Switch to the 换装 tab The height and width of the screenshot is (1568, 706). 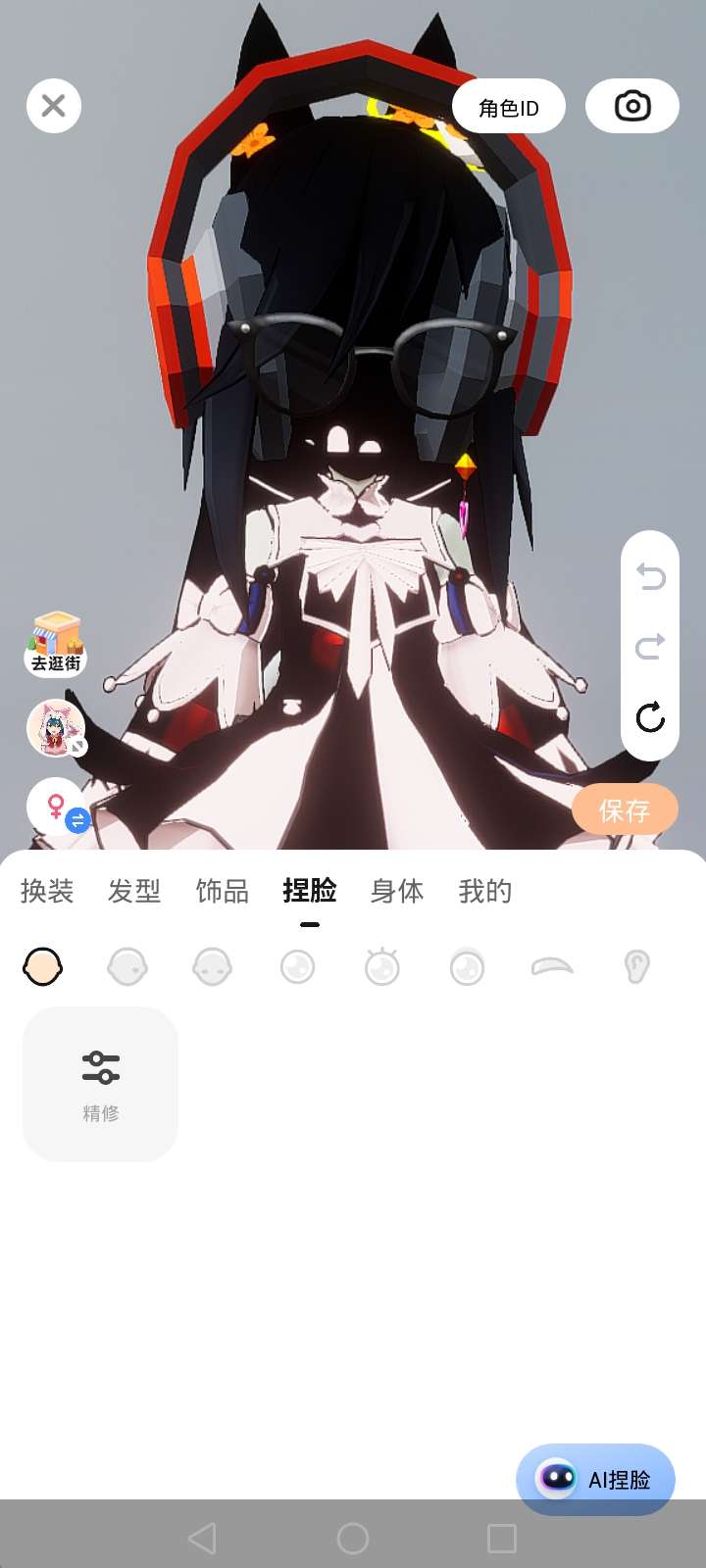pos(47,891)
